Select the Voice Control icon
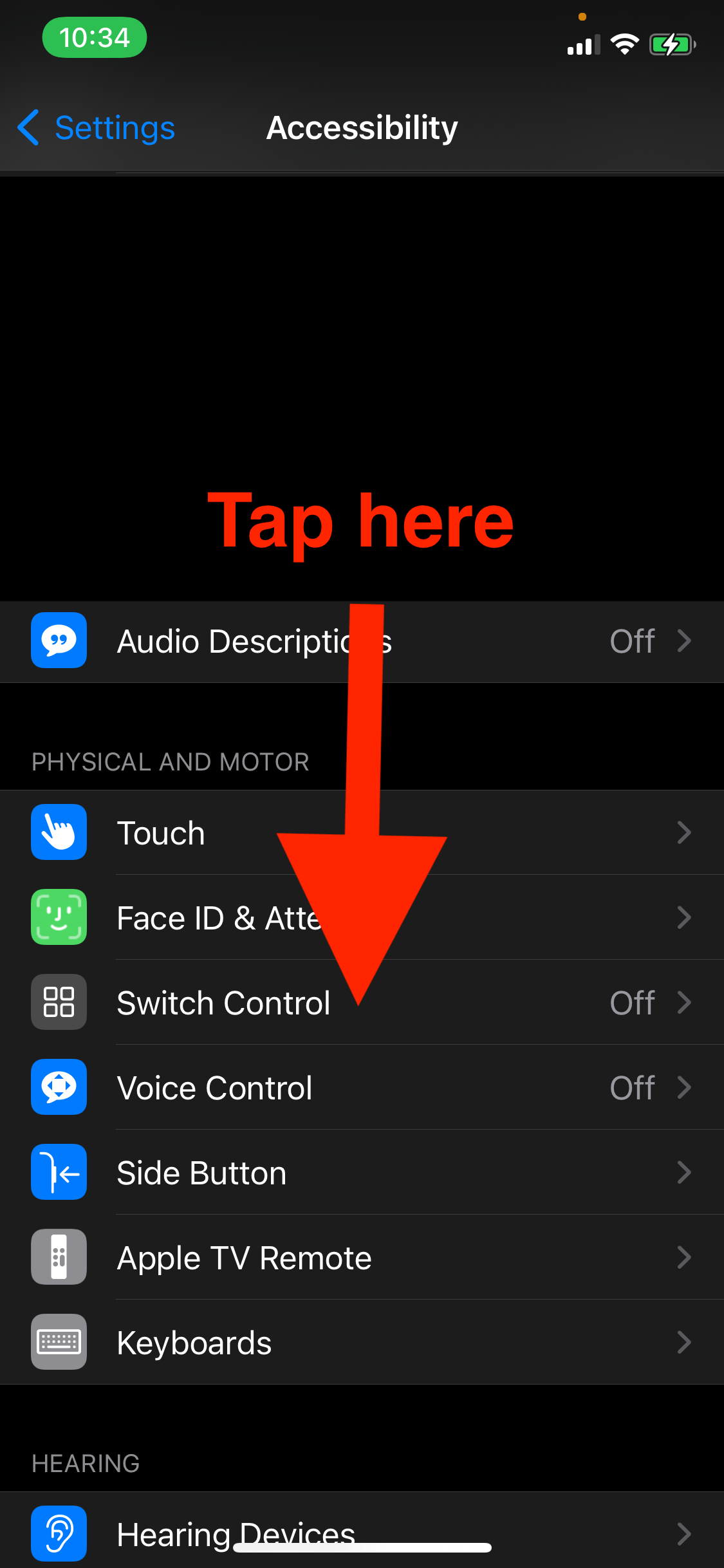 click(59, 1087)
